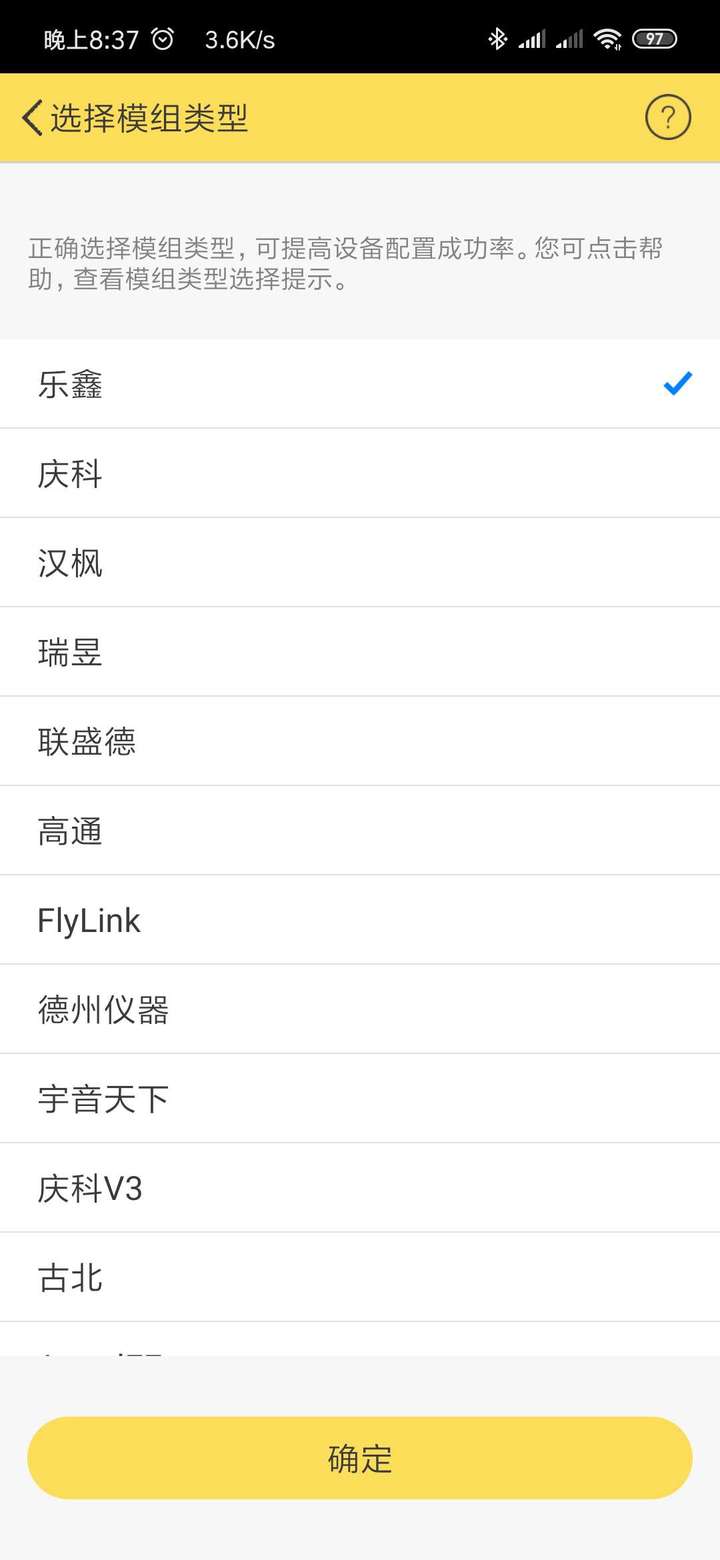Choose 庆科 from the list
Image resolution: width=720 pixels, height=1560 pixels.
[x=360, y=474]
